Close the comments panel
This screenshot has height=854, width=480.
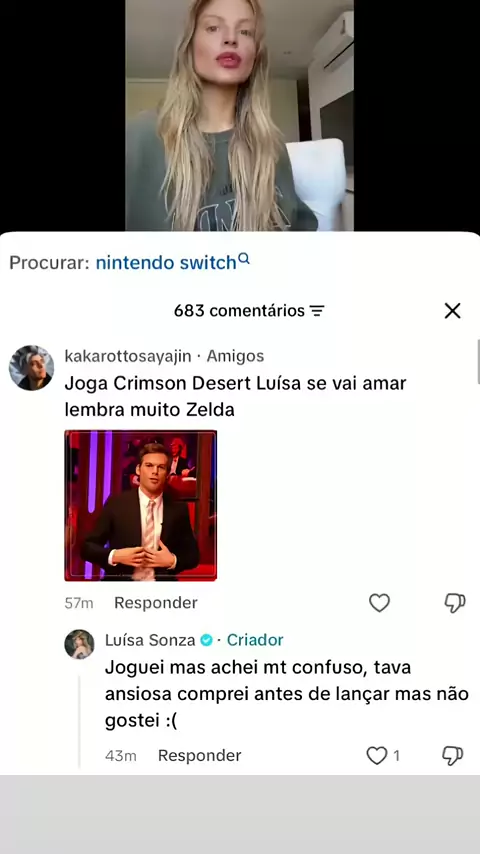(x=452, y=311)
